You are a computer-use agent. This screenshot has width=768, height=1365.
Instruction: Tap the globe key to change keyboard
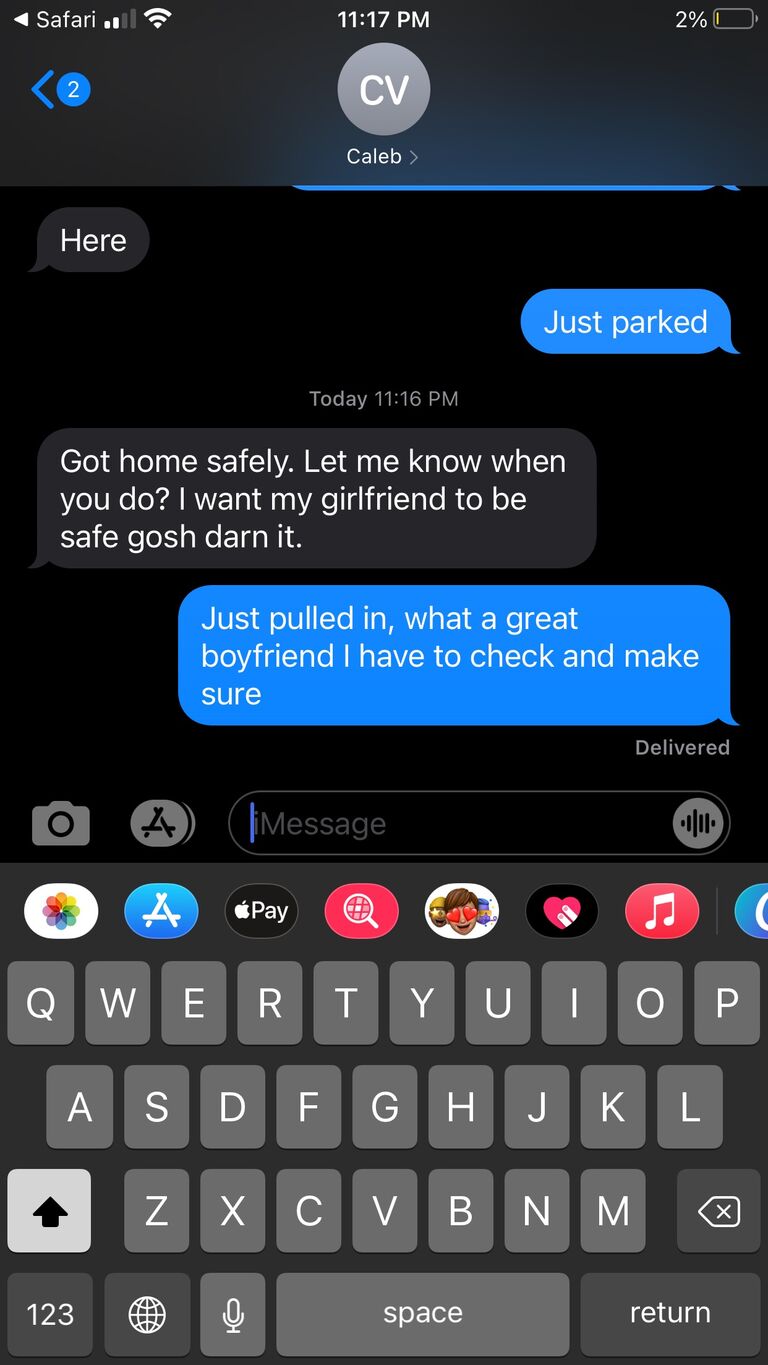[147, 1314]
